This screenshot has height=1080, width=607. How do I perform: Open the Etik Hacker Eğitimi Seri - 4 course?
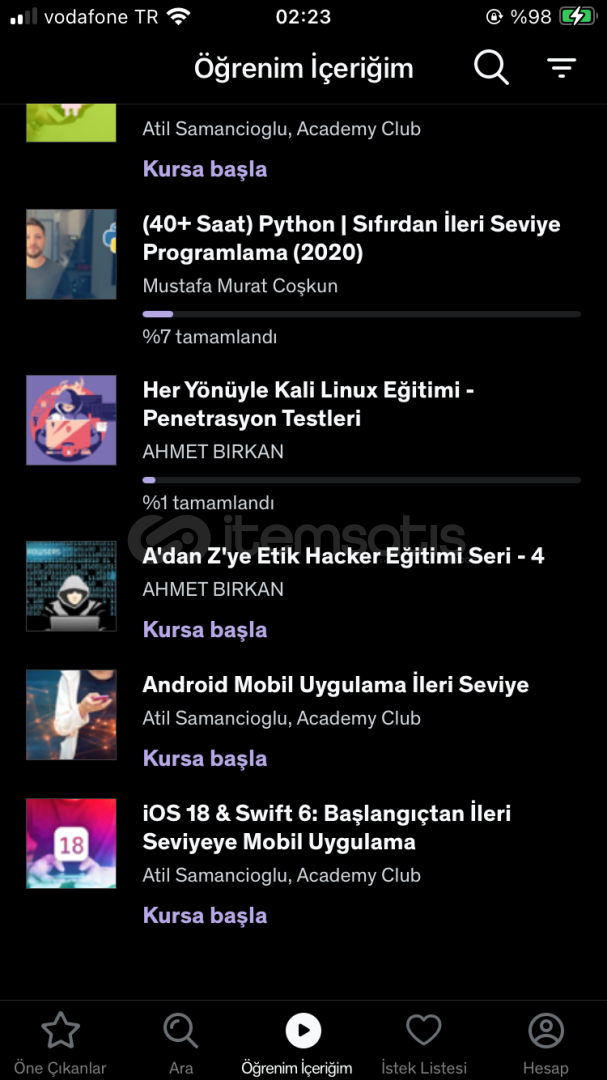[x=343, y=556]
